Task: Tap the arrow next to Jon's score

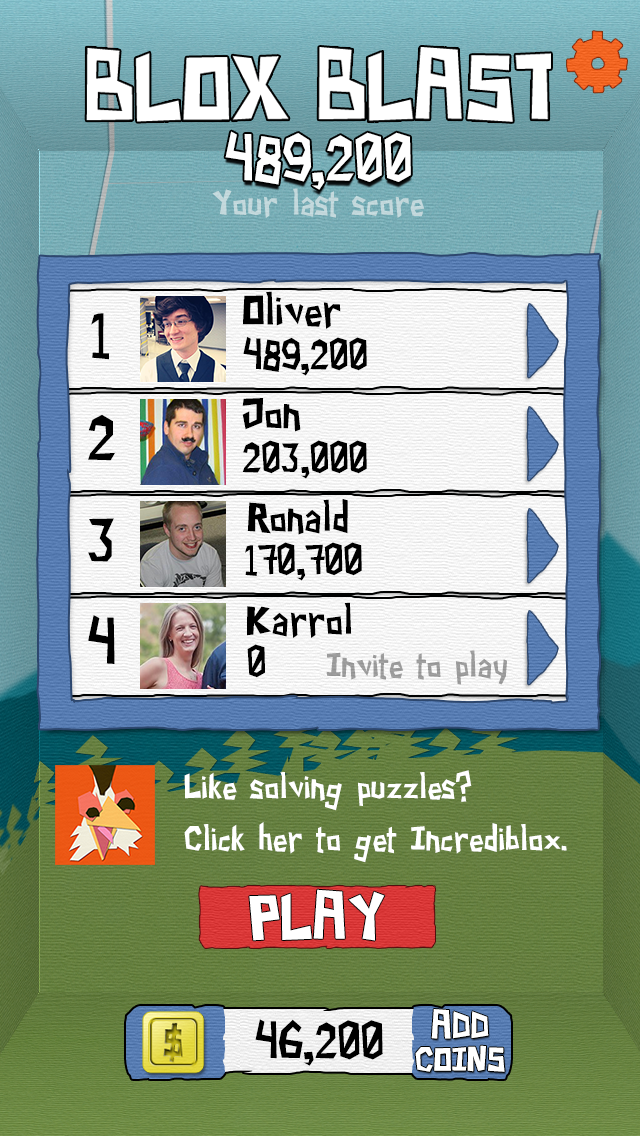Action: [542, 443]
